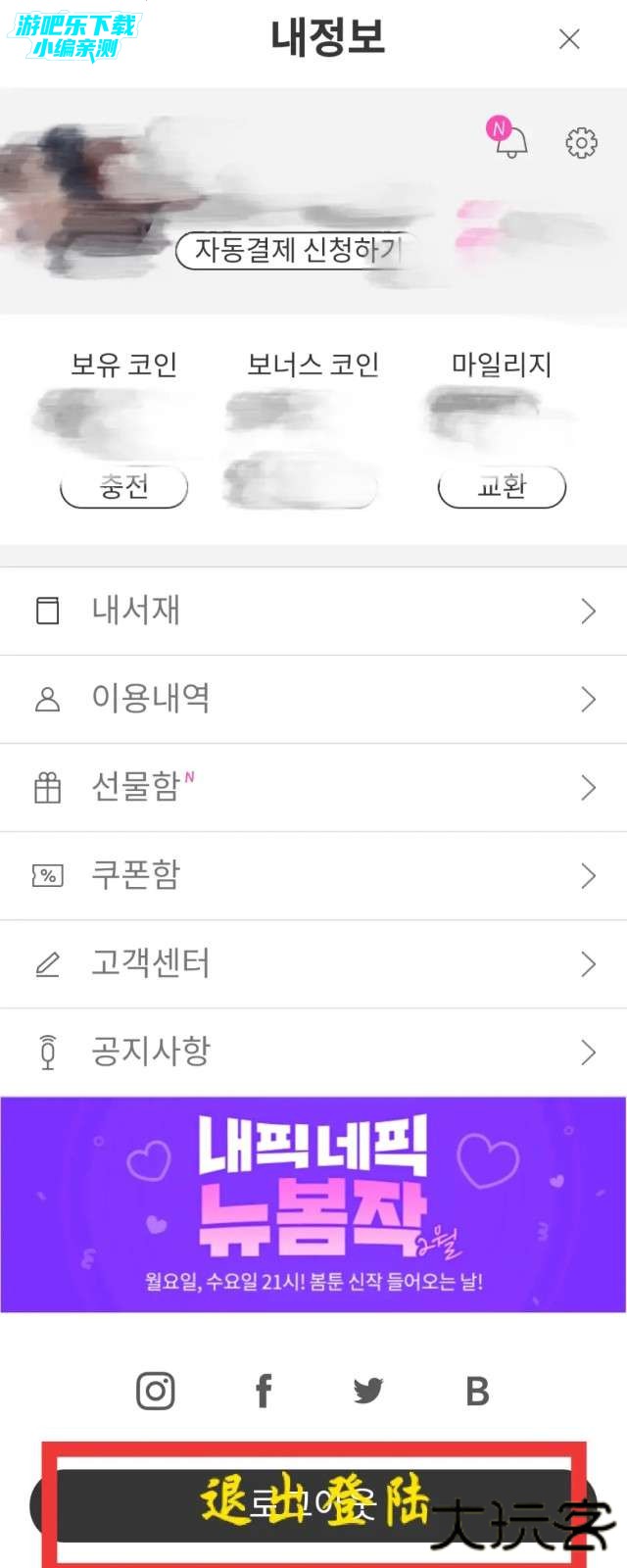
Task: Open 쿠폰함 row
Action: (313, 875)
